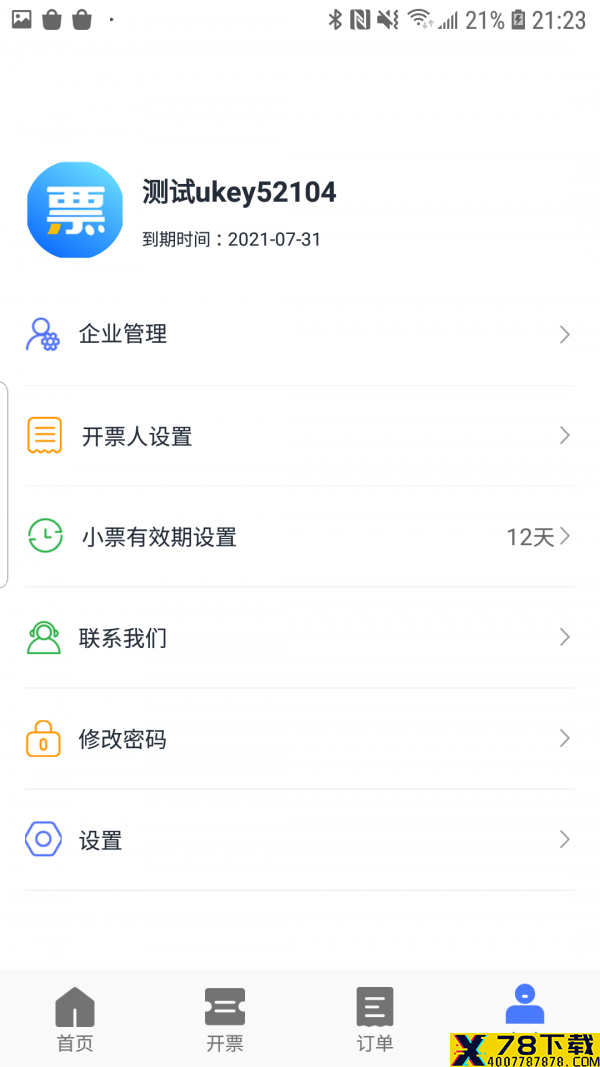Open 小票有效期设置 row

pyautogui.click(x=300, y=537)
